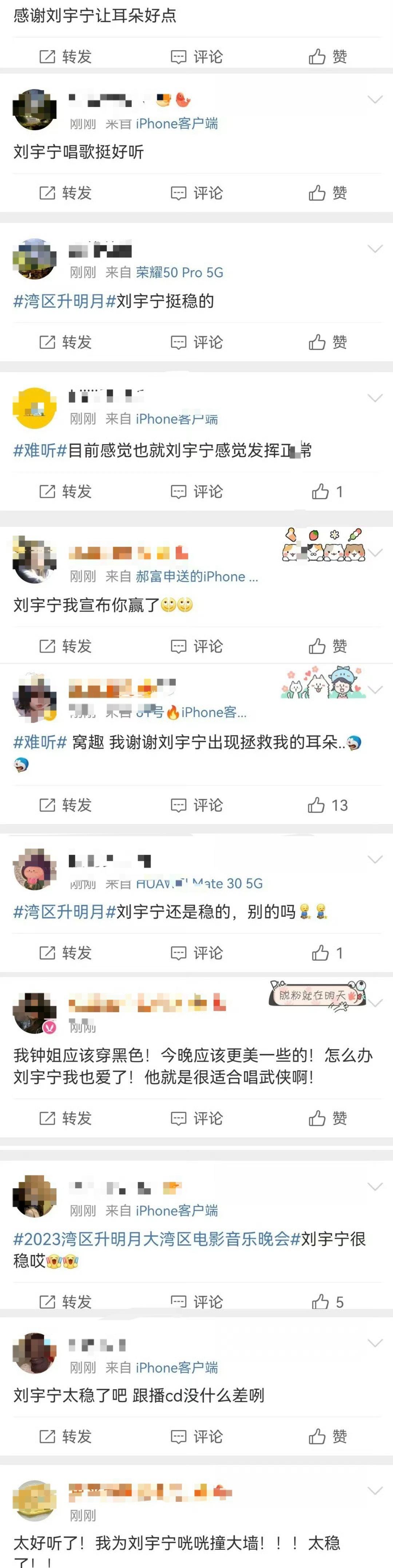Screen dimensions: 393x1568
Task: Repost the post '我钟姐应该穿黑色'
Action: (x=65, y=1118)
